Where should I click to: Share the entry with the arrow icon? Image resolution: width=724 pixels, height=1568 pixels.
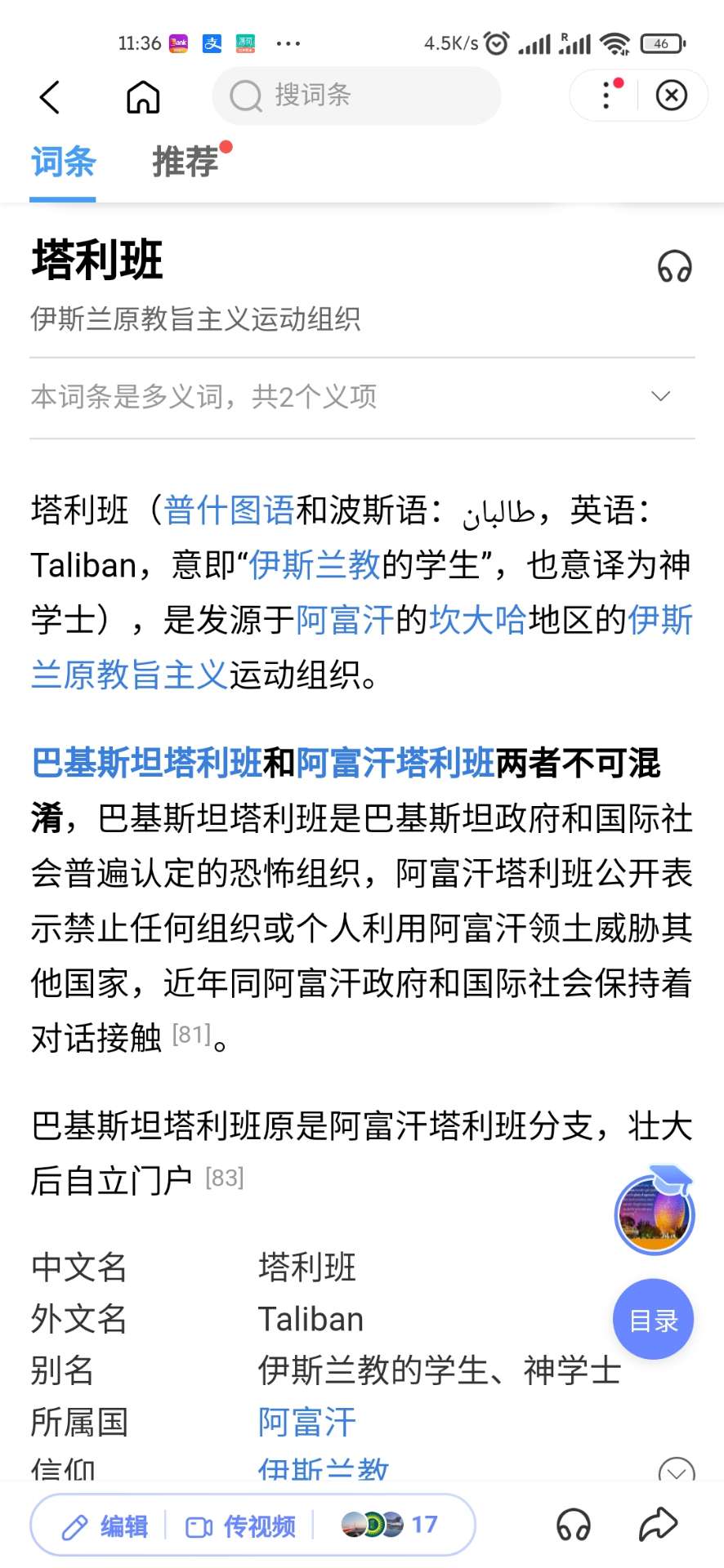click(658, 1524)
